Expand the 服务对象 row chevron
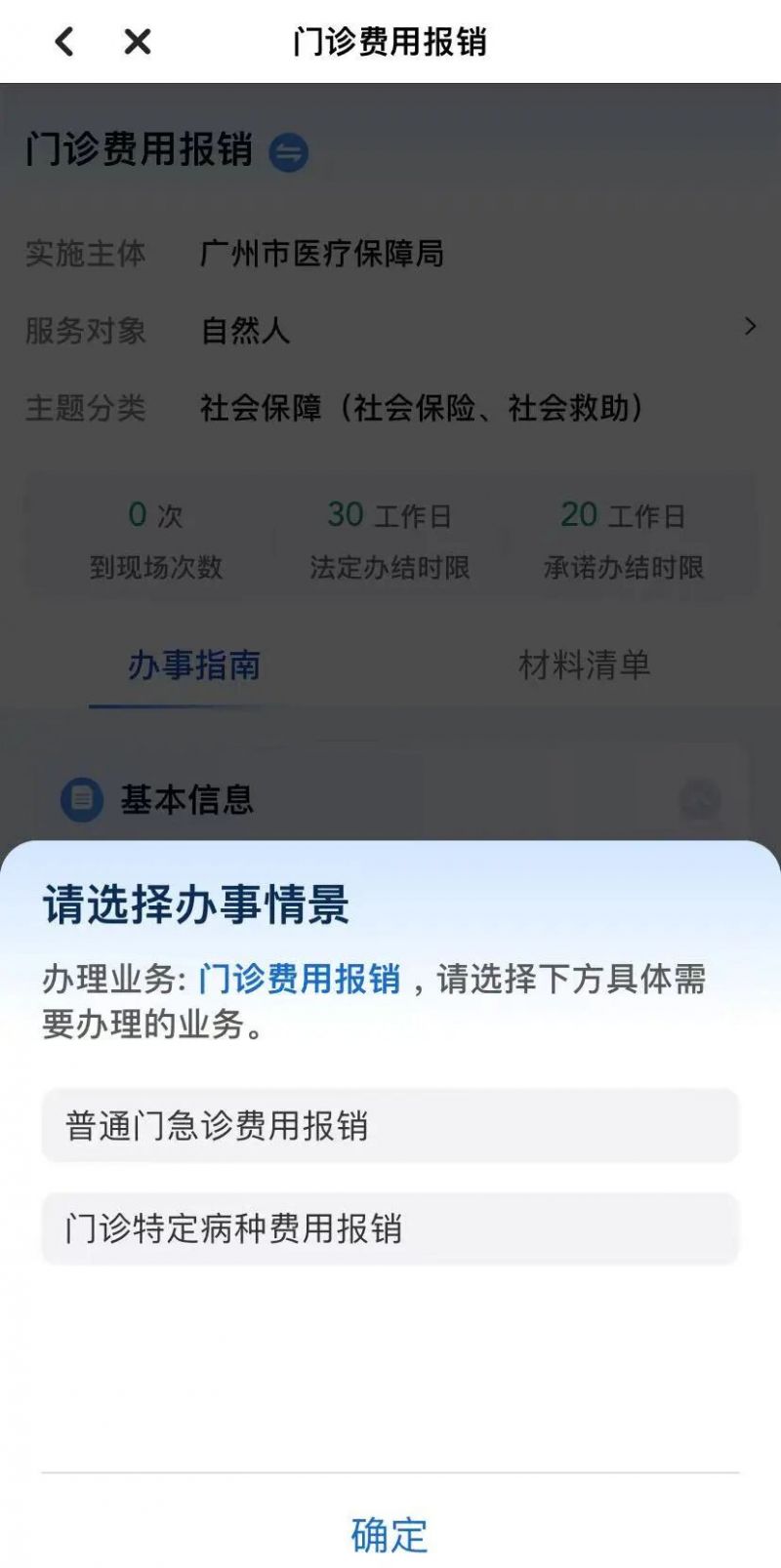Viewport: 781px width, 1568px height. (750, 325)
